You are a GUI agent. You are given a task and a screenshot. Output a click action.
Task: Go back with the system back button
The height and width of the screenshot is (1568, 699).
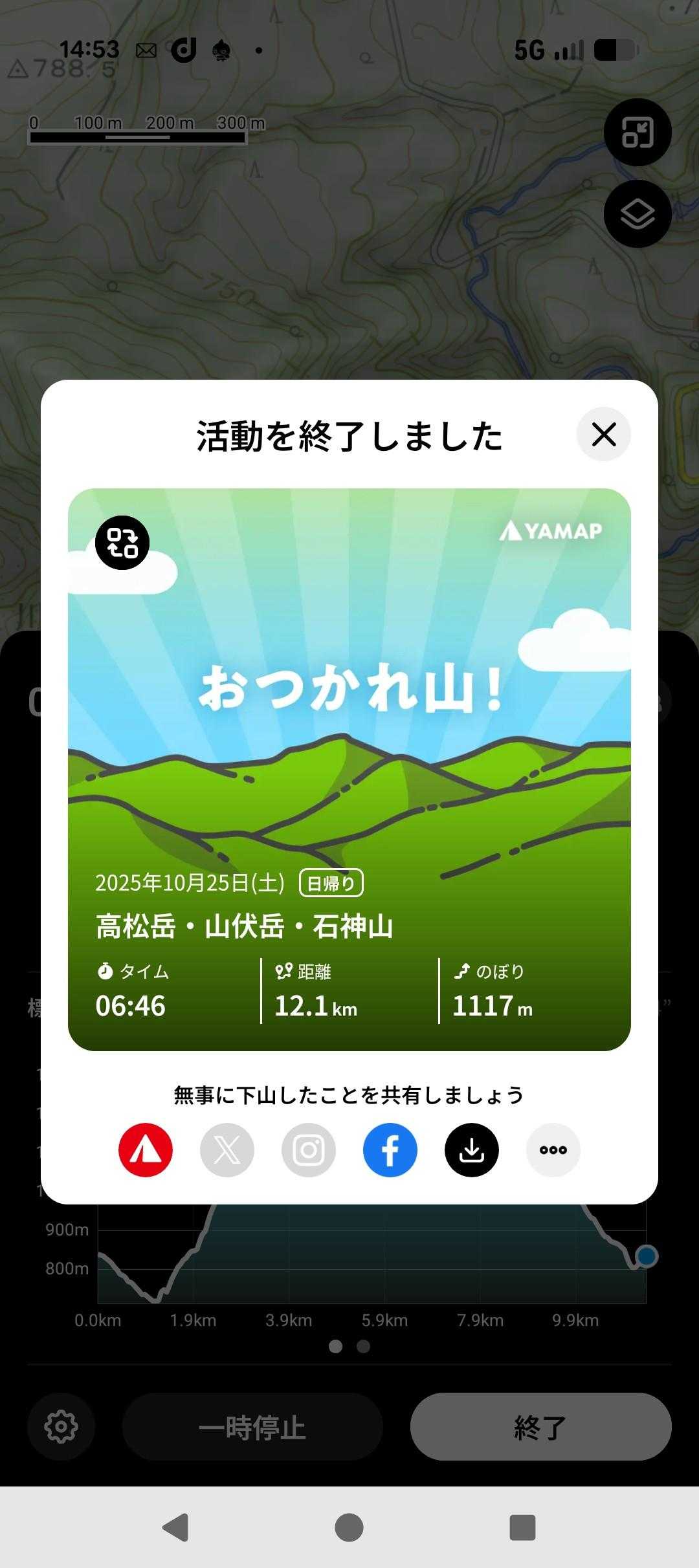(175, 1527)
